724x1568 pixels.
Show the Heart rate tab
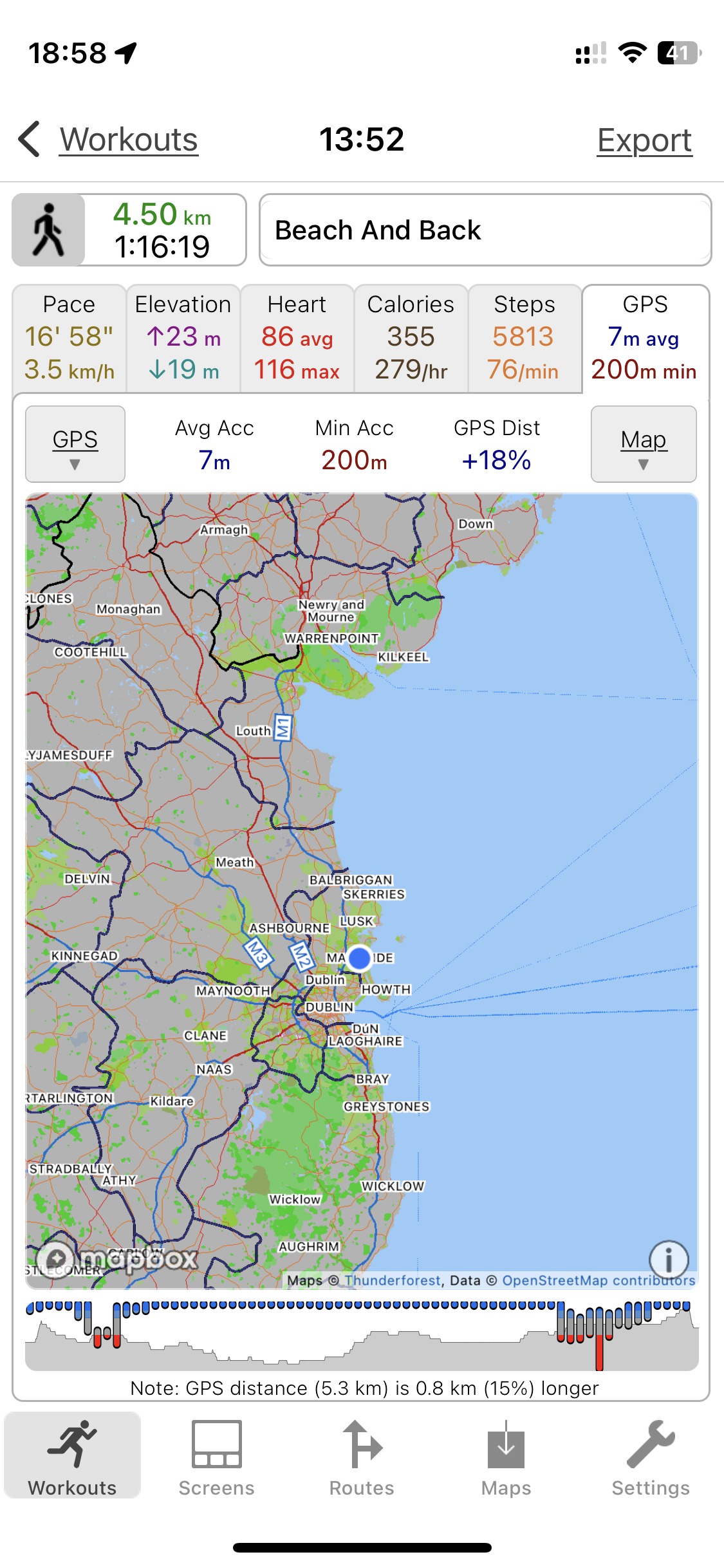pyautogui.click(x=297, y=338)
